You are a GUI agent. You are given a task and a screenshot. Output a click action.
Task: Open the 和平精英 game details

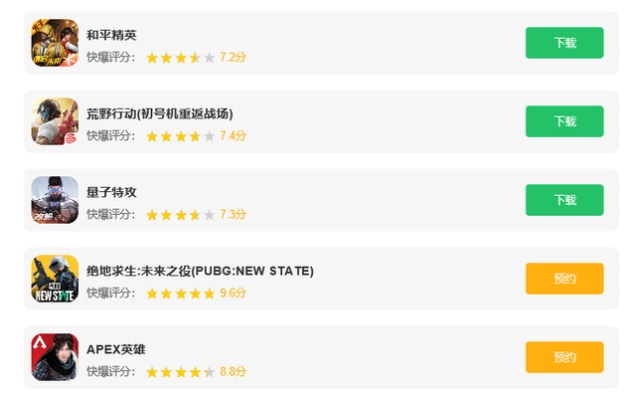[x=111, y=35]
